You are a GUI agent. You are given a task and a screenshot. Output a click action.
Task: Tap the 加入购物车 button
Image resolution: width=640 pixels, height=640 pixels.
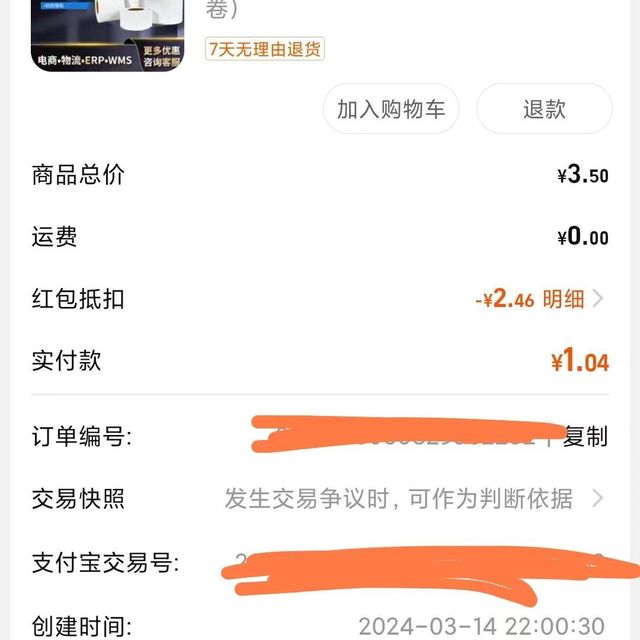tap(391, 109)
